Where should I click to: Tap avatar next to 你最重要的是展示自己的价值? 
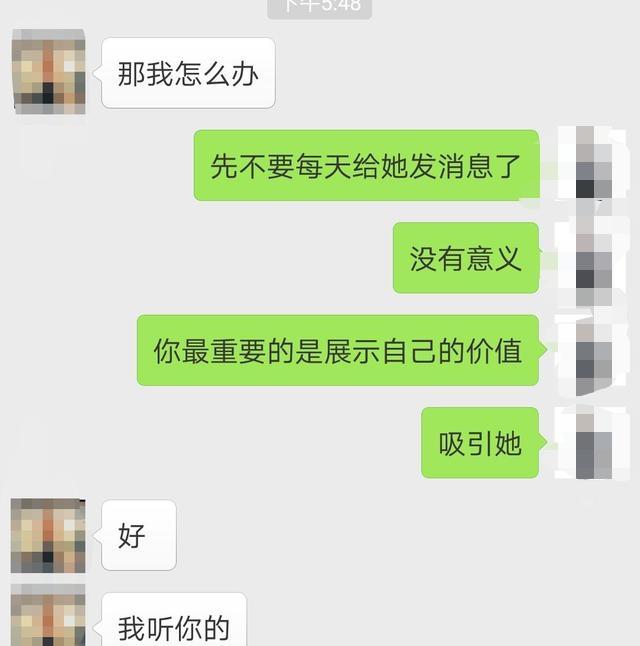(x=591, y=350)
